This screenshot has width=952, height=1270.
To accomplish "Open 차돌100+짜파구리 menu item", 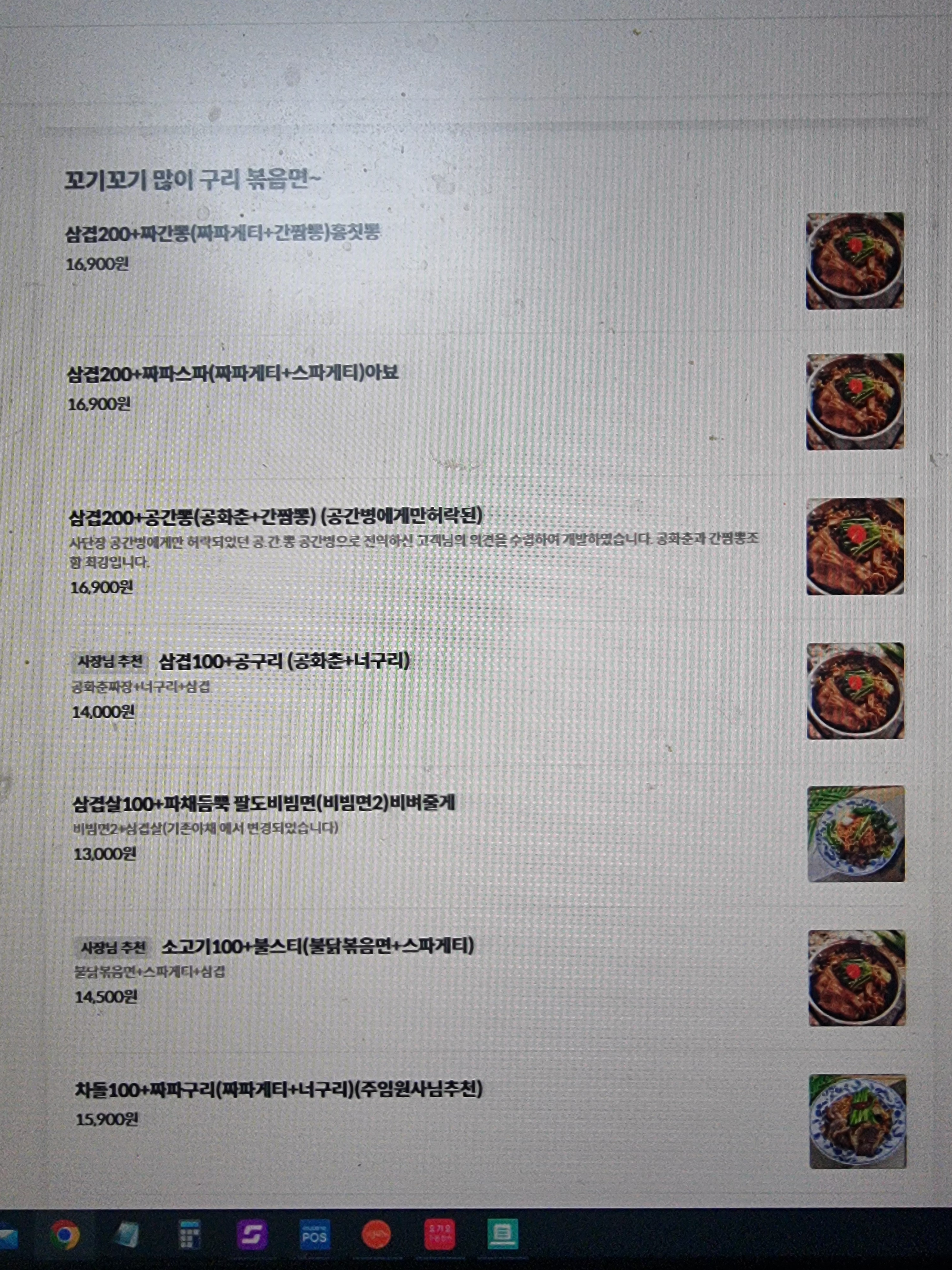I will [279, 1089].
